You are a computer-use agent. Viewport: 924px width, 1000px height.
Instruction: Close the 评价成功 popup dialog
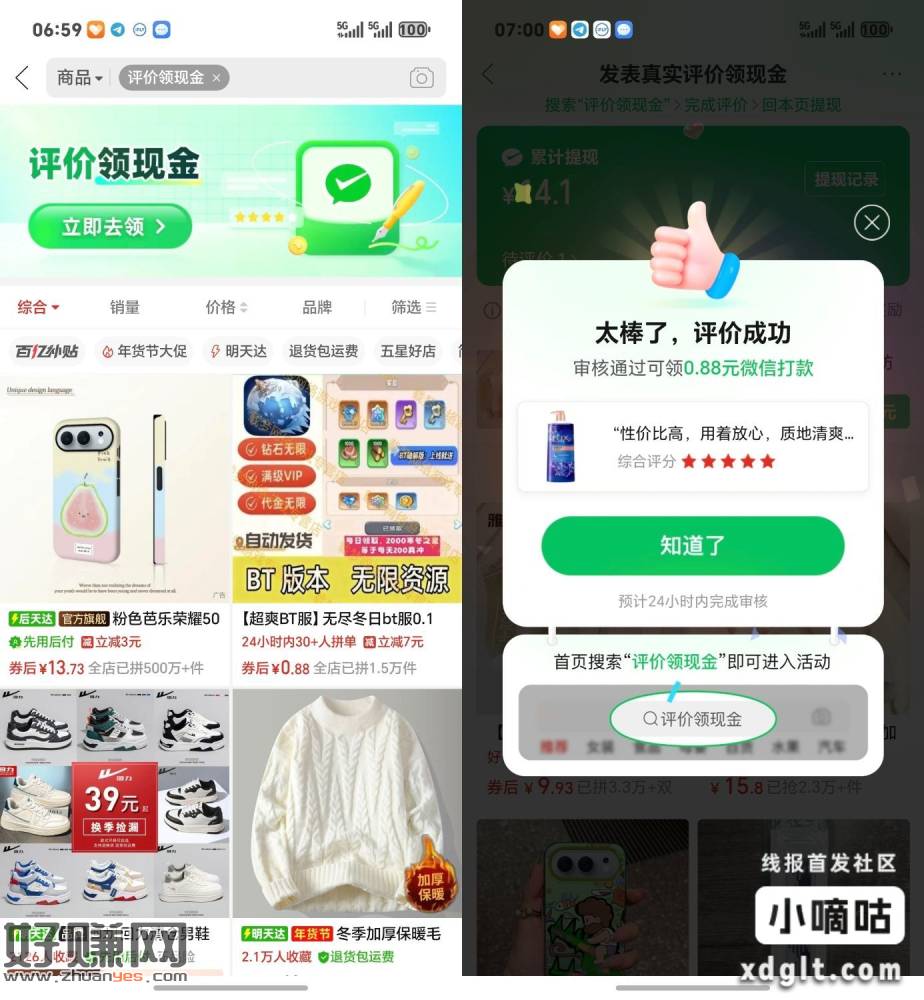click(x=871, y=222)
